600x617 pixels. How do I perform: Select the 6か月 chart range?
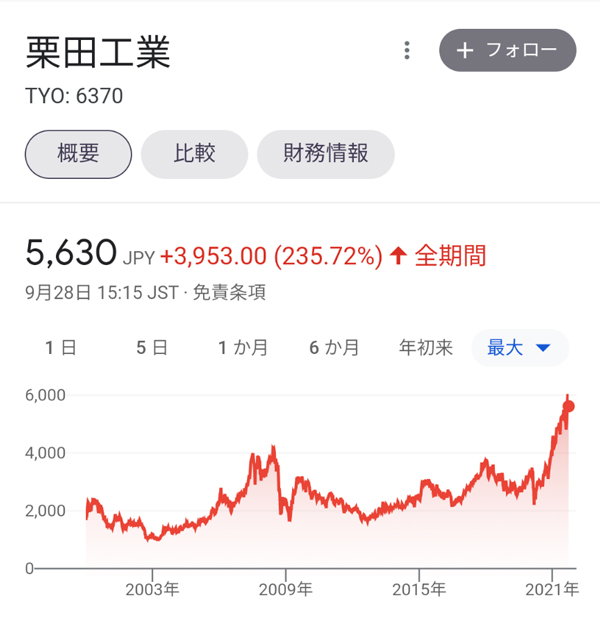point(334,348)
